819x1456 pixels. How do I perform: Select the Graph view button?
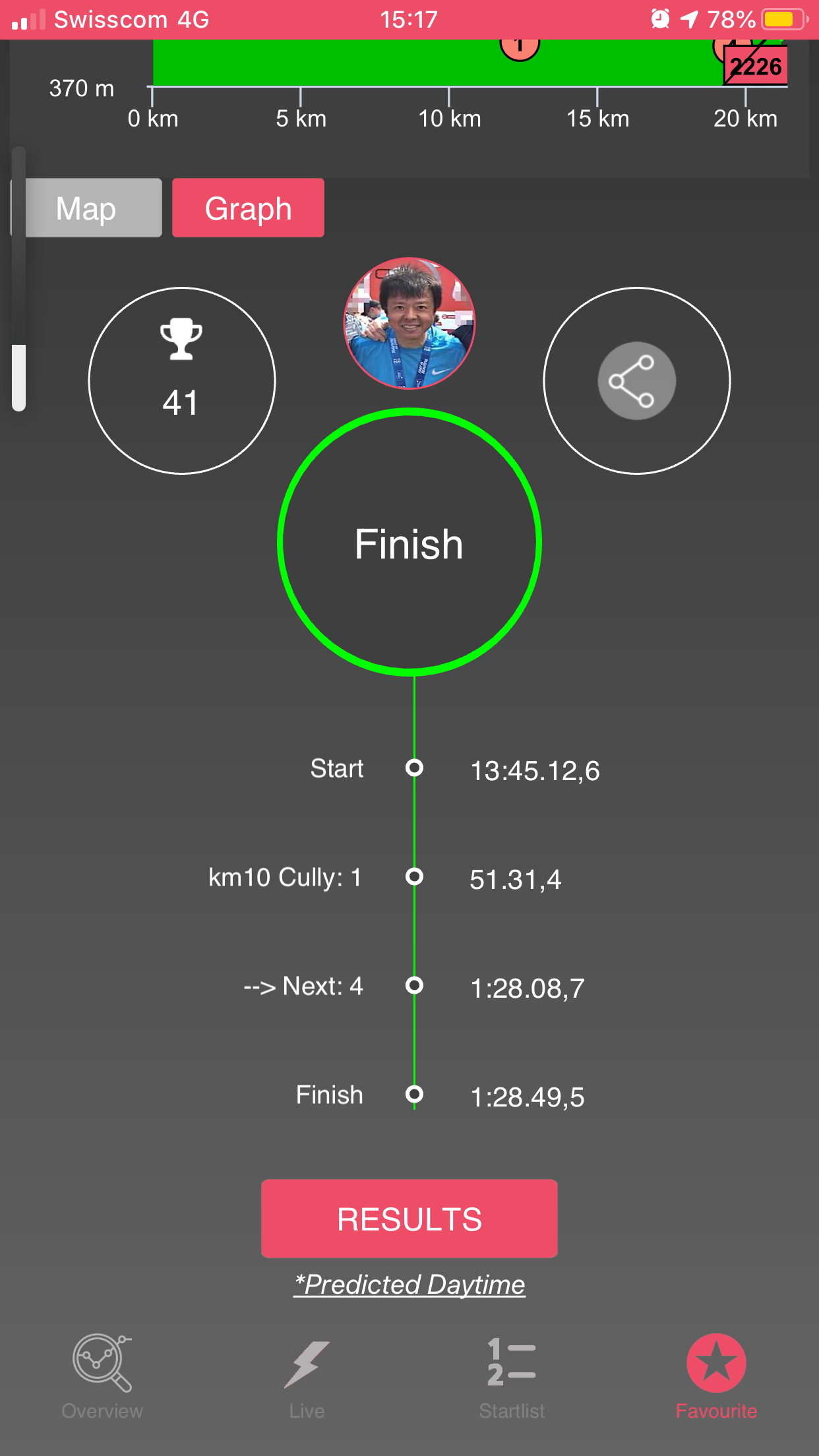(248, 208)
